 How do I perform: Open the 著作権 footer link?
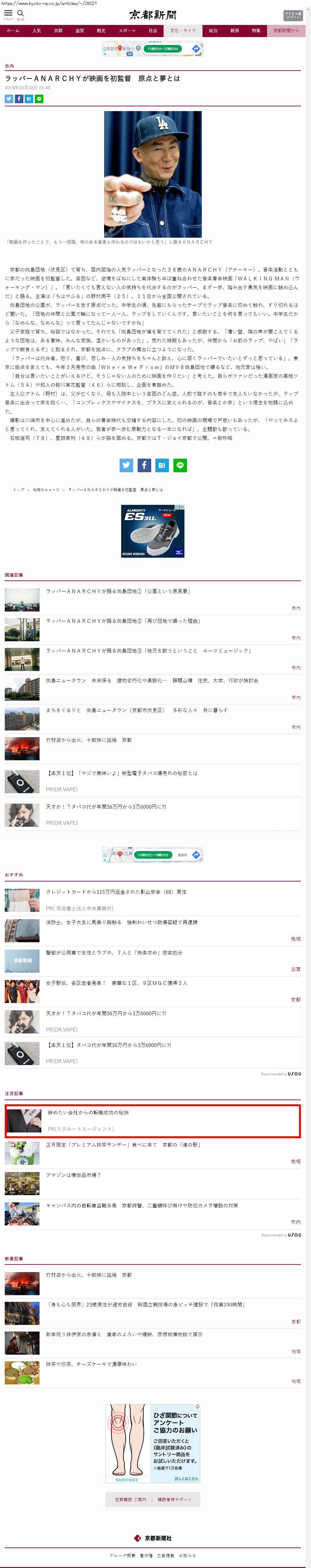click(146, 1555)
